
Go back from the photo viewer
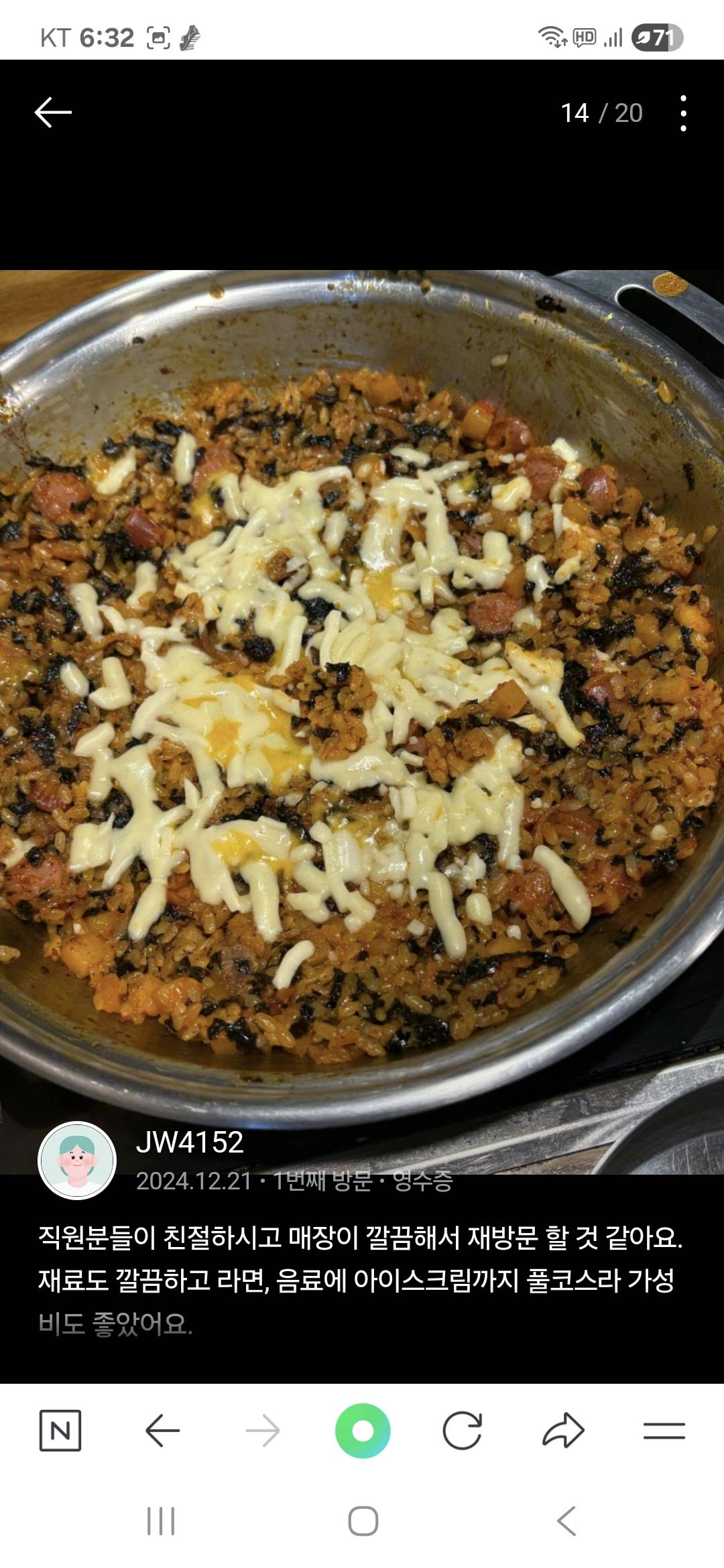[x=53, y=112]
